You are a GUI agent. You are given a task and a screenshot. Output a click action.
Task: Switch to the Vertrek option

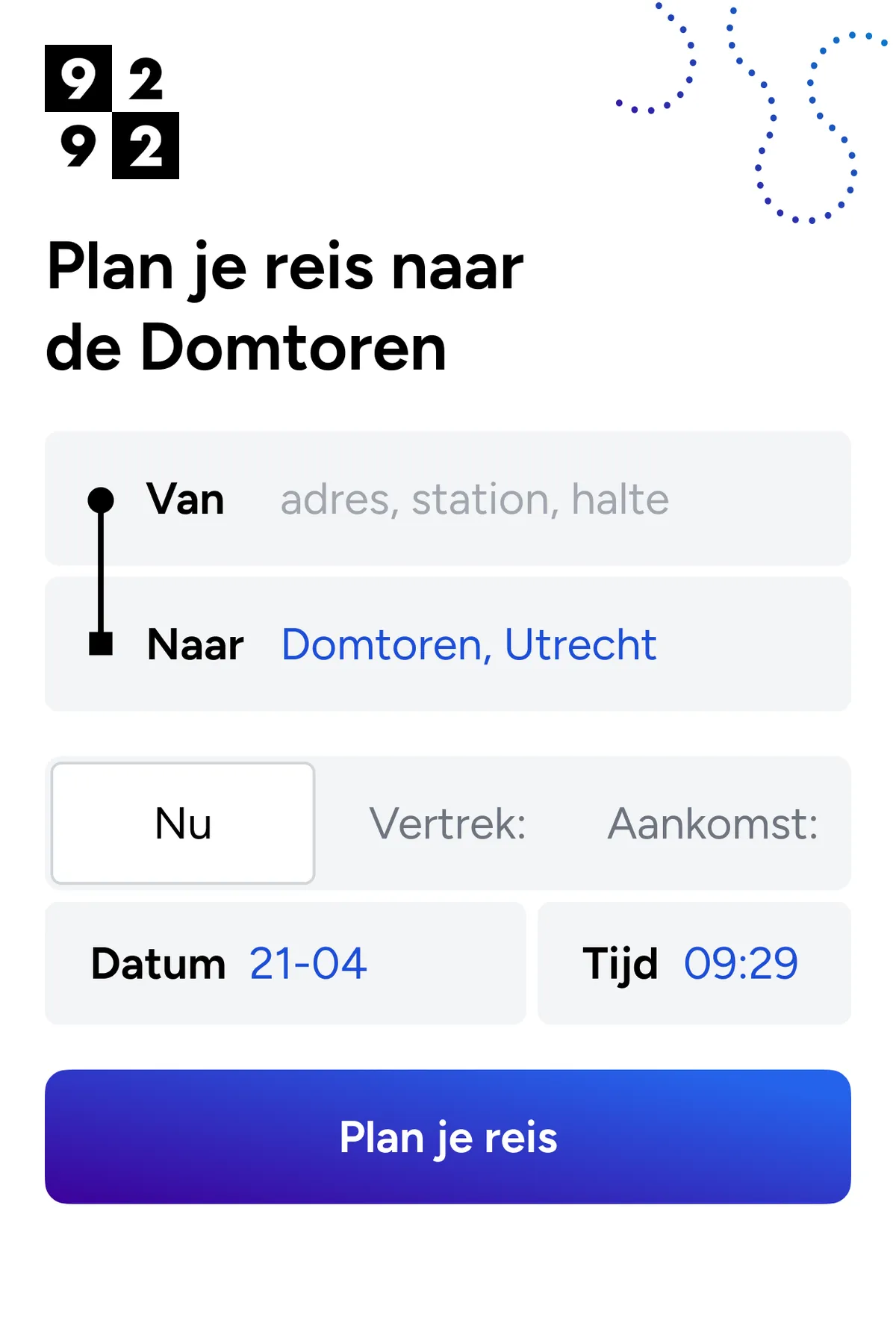448,823
